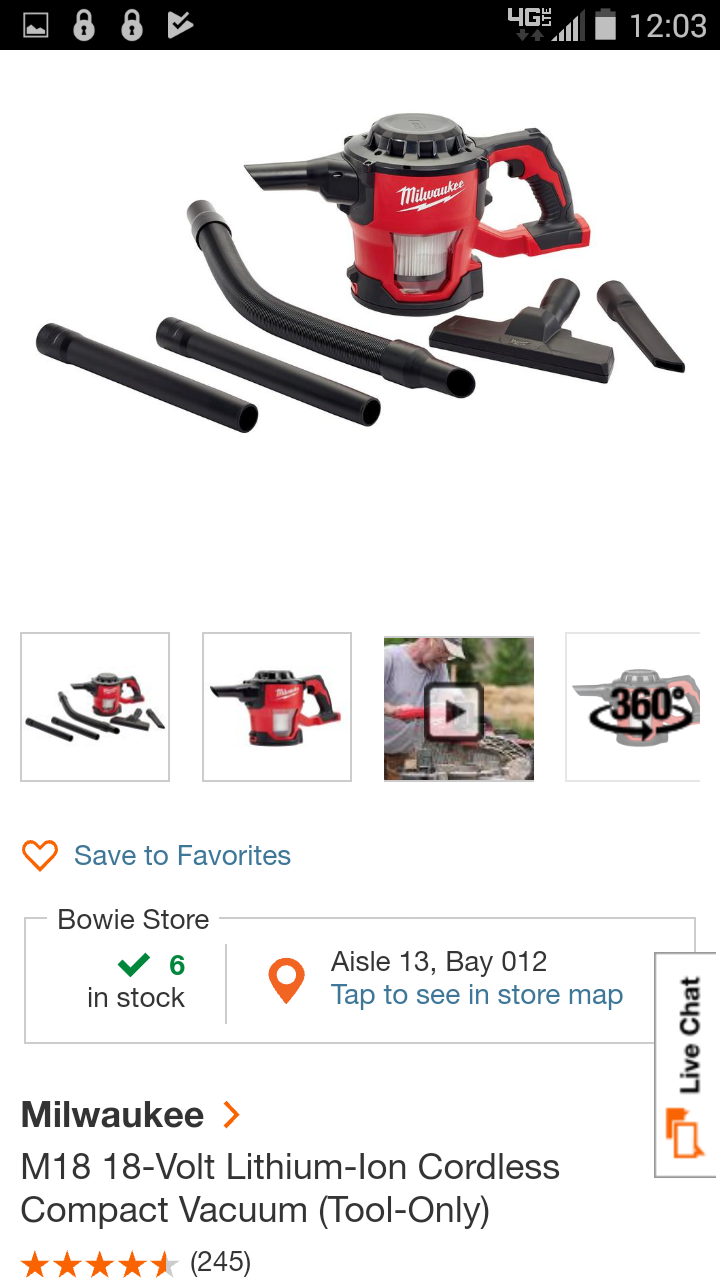Select the first thumbnail with all attachments
Screen dimensions: 720x1280
pyautogui.click(x=95, y=707)
